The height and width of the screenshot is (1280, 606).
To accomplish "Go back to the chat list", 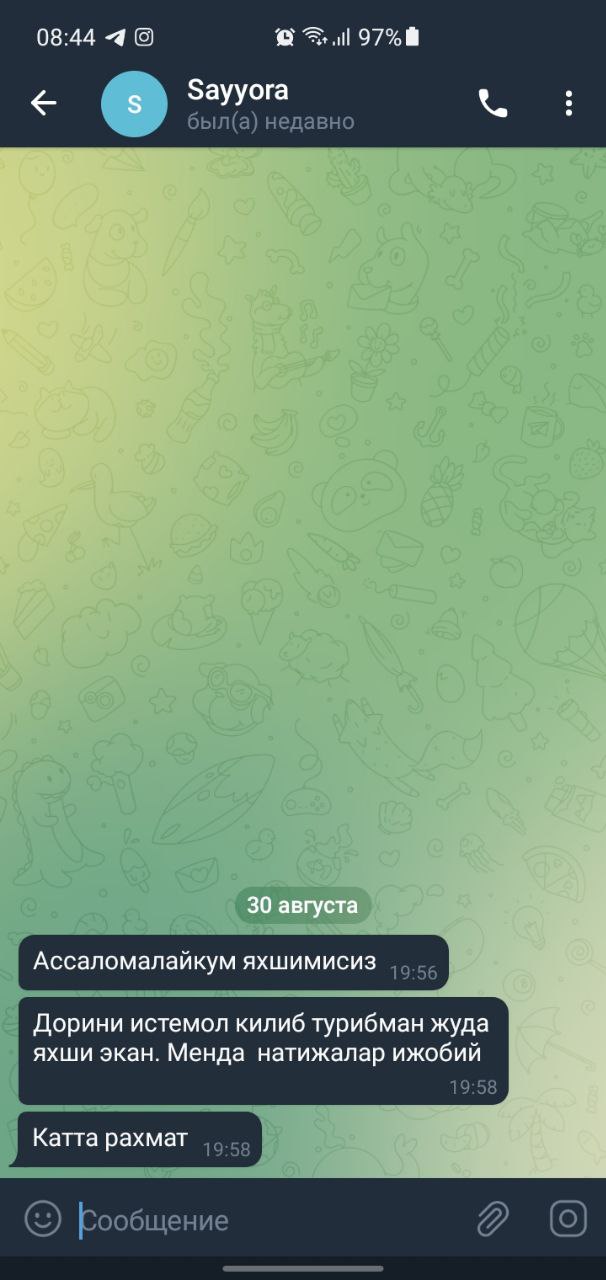I will (x=43, y=103).
